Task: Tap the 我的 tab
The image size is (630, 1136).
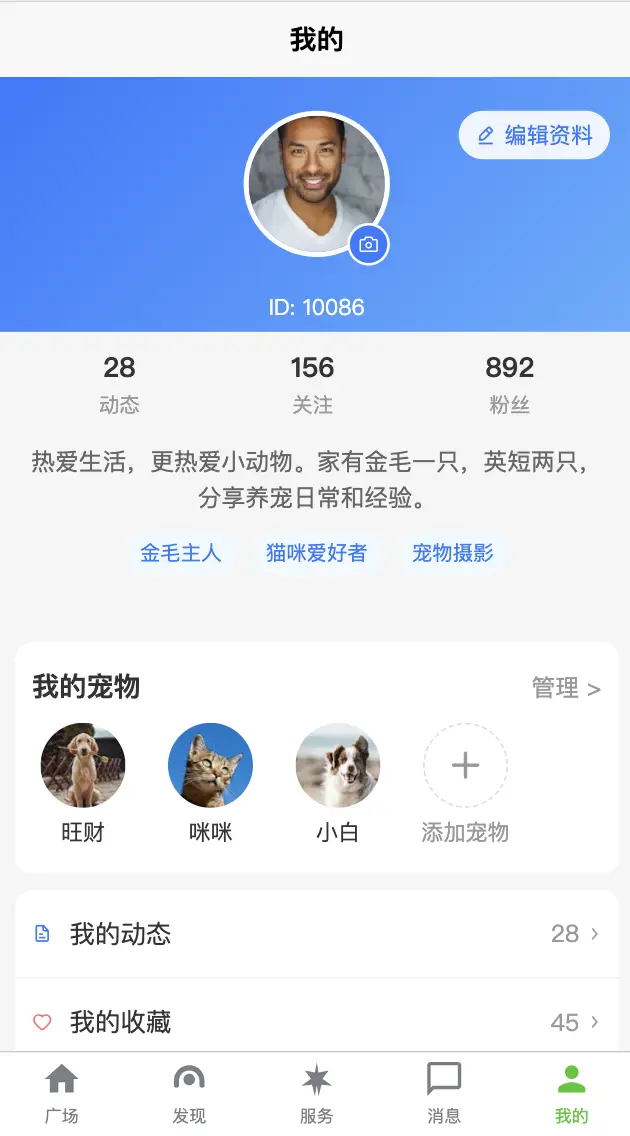Action: 571,1094
